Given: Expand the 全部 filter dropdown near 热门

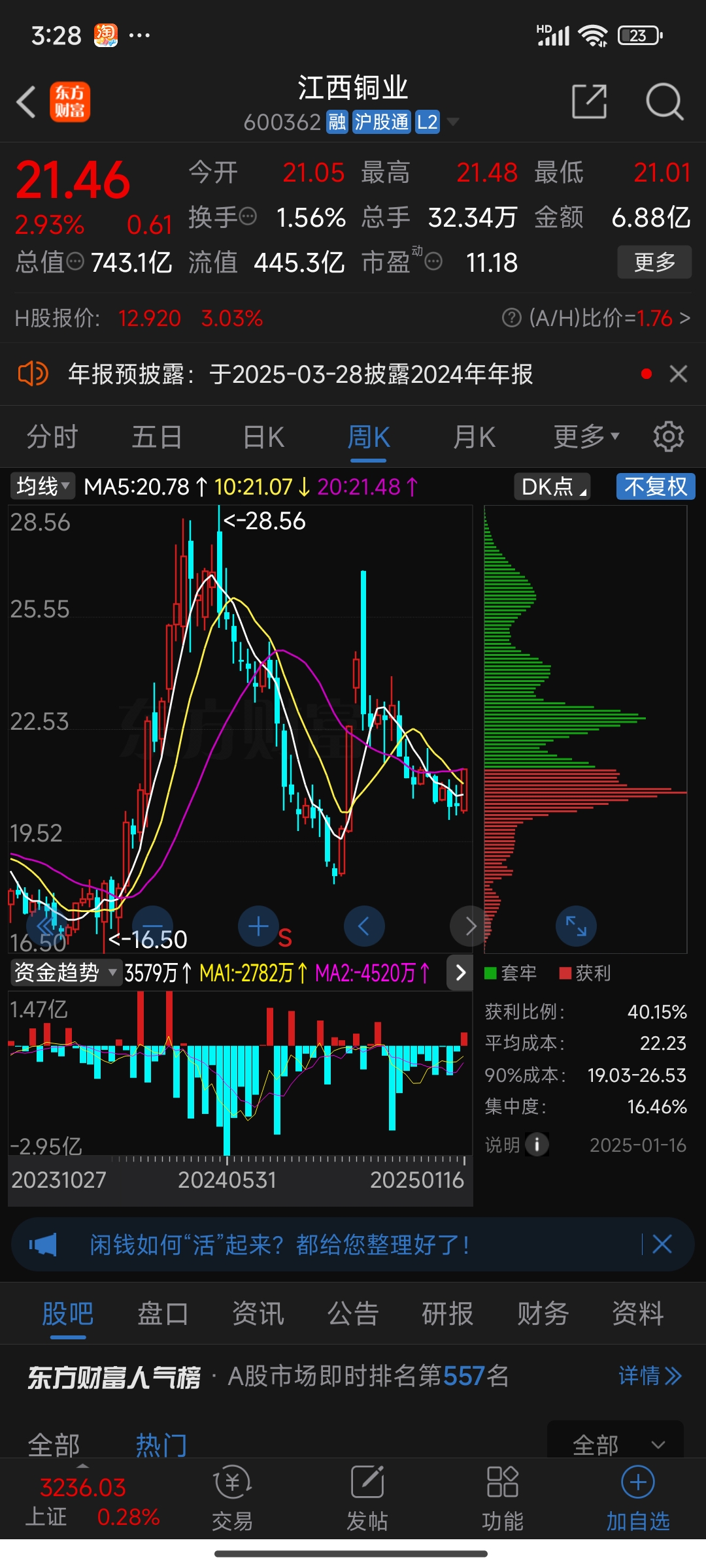Looking at the screenshot, I should point(616,1445).
